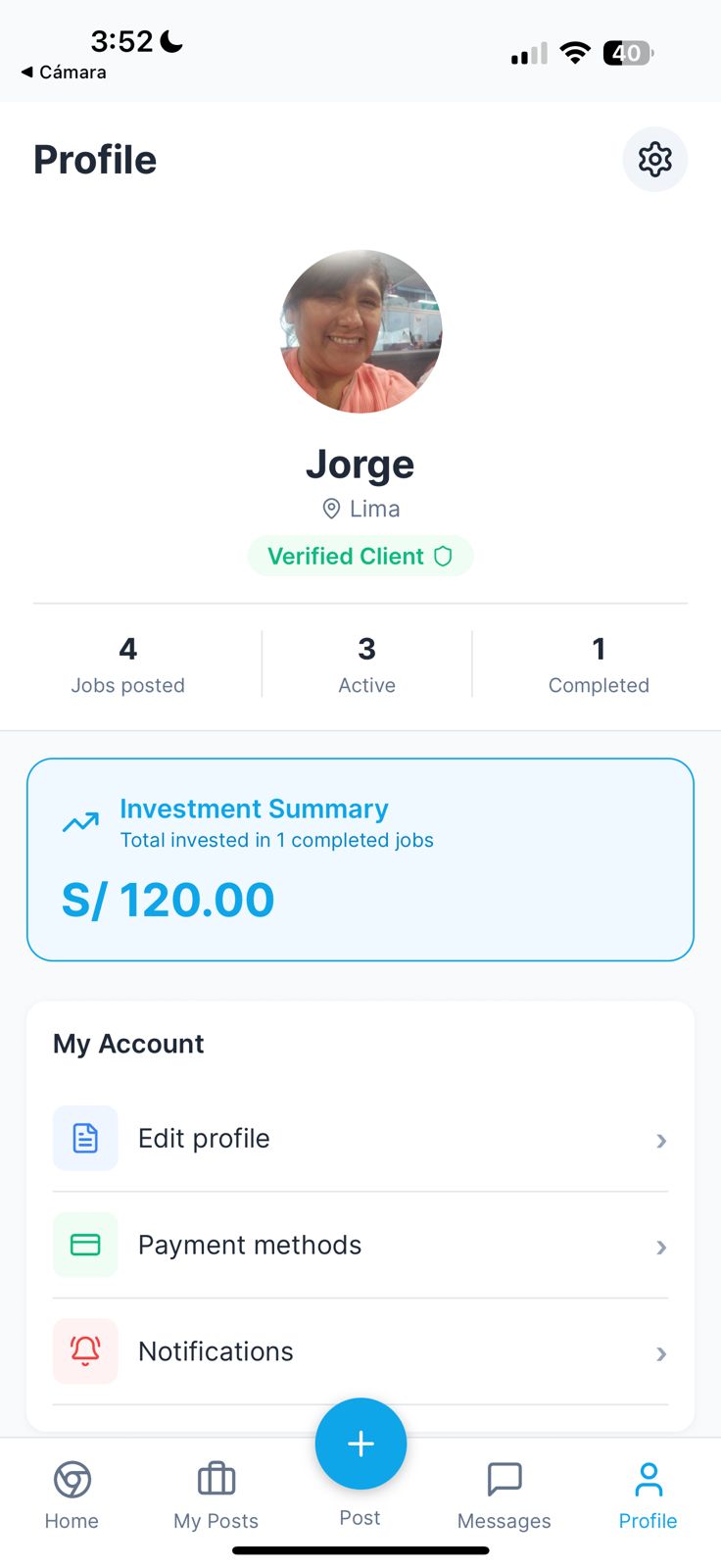Open Payment methods
The image size is (721, 1568).
pos(360,1246)
